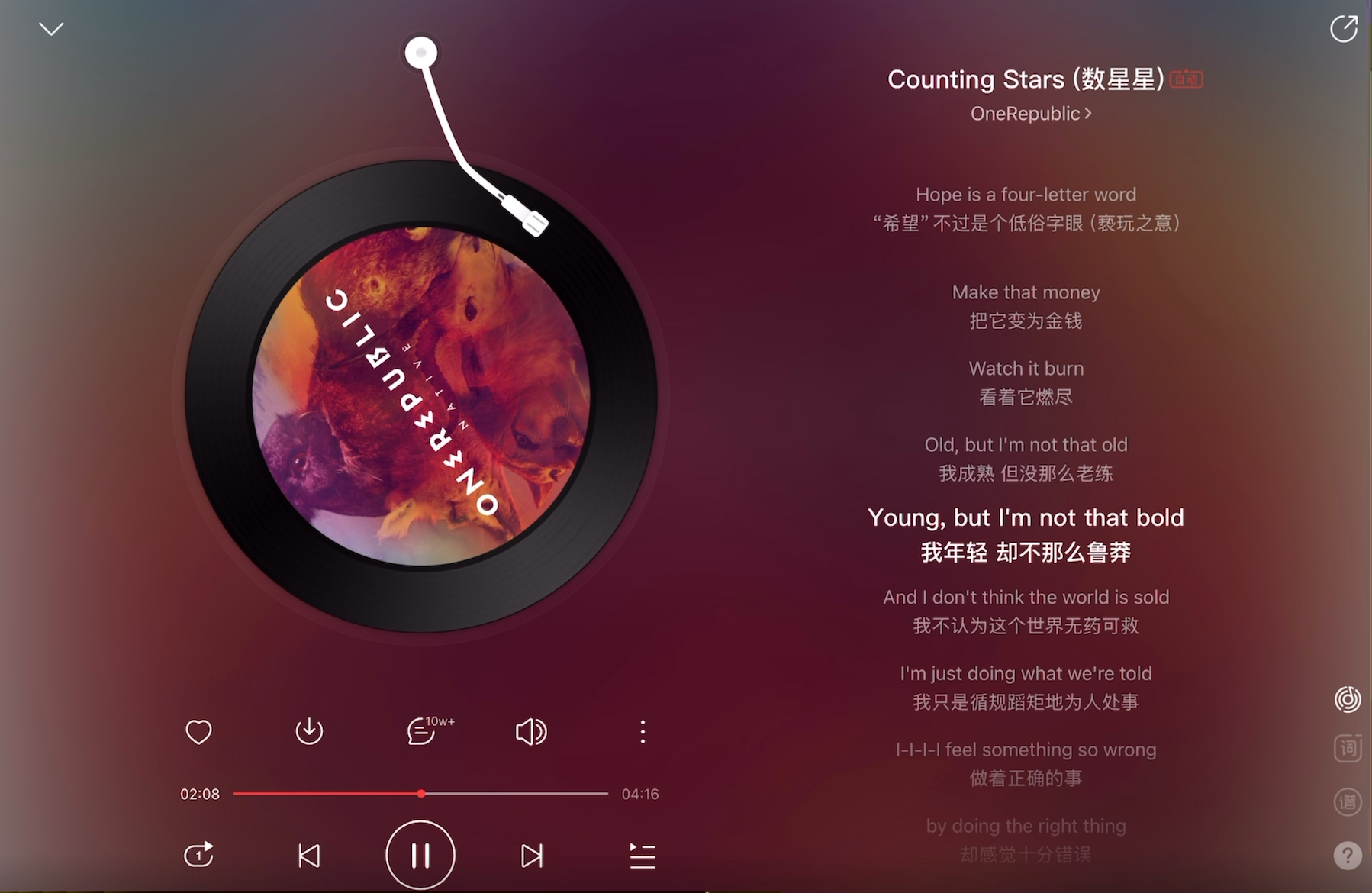Screen dimensions: 1372x893
Task: Change the single repeat mode
Action: (x=198, y=855)
